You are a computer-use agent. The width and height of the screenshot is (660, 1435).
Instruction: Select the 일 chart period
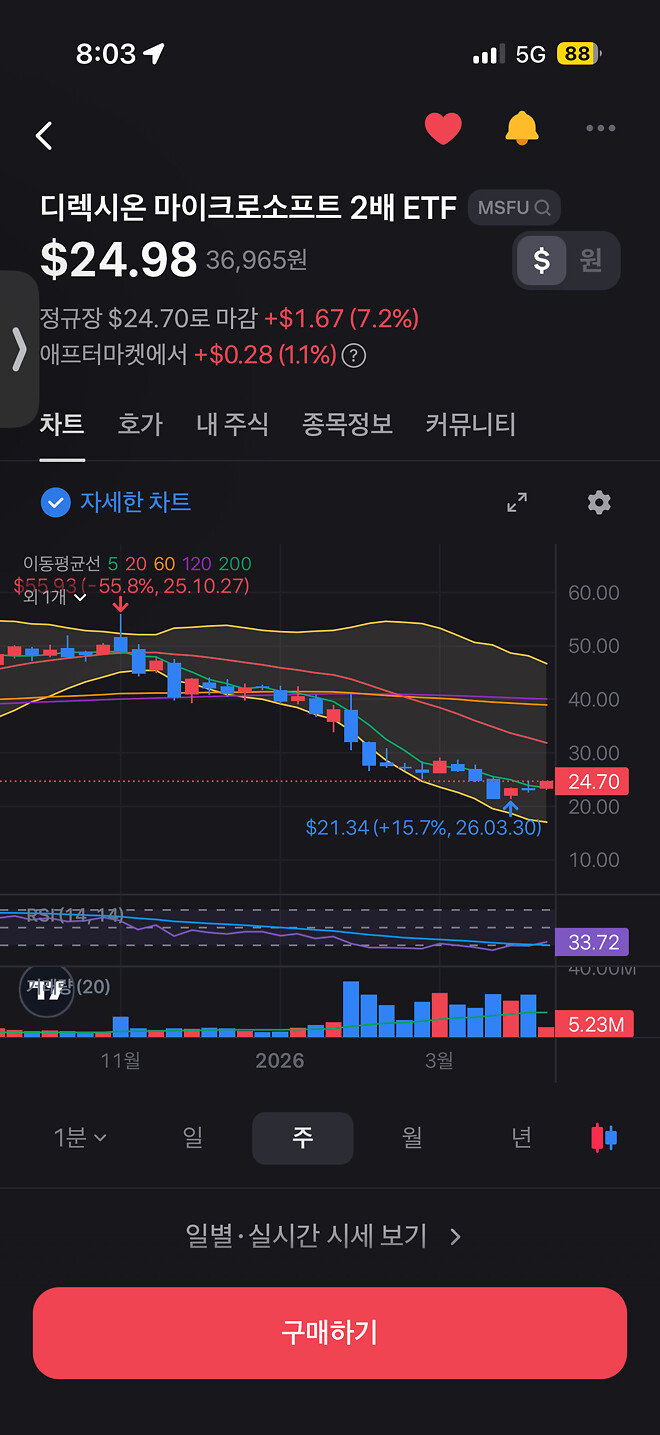point(193,1138)
